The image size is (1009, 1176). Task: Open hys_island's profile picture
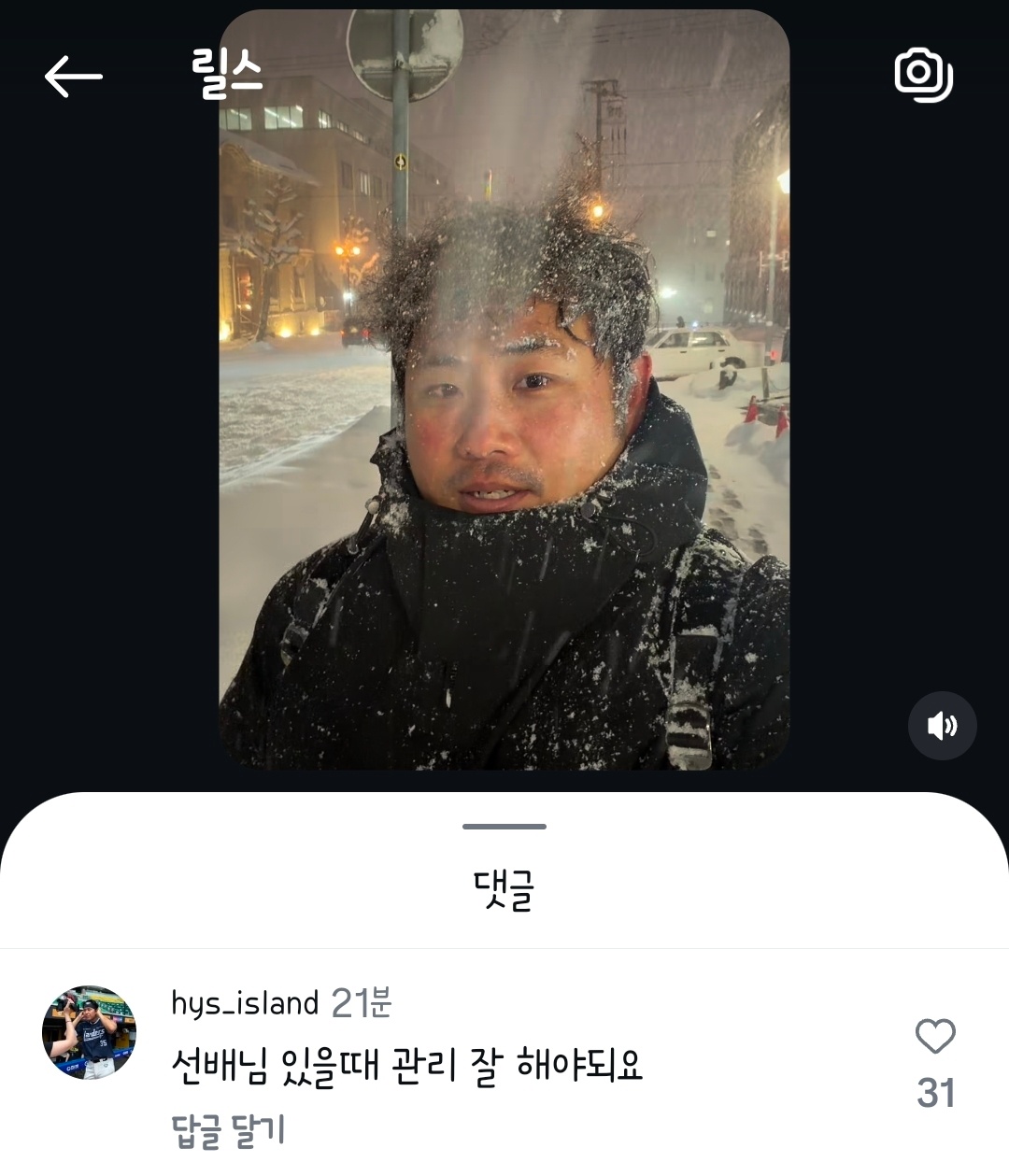(x=90, y=1032)
